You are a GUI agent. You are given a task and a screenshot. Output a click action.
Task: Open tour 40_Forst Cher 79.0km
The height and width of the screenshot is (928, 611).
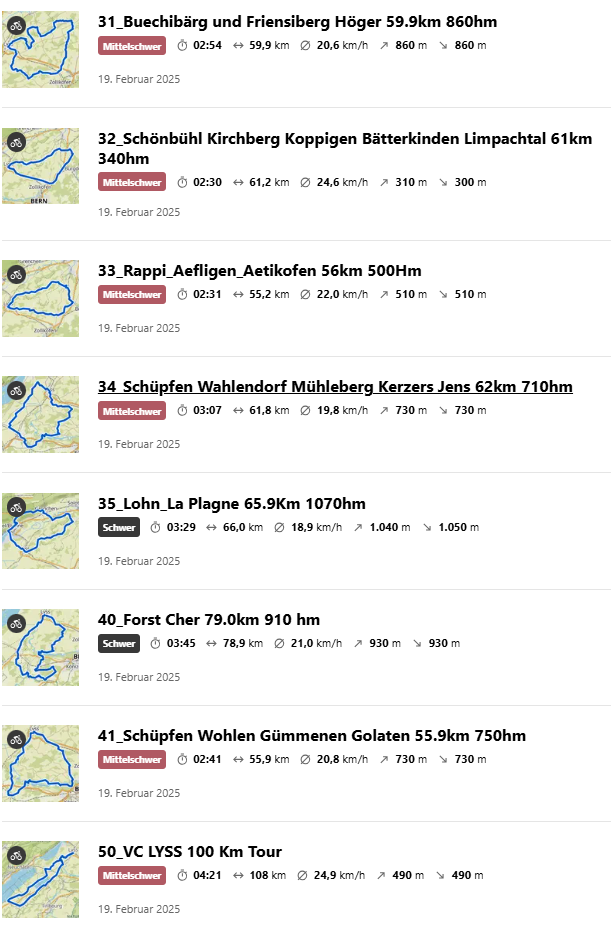point(209,620)
